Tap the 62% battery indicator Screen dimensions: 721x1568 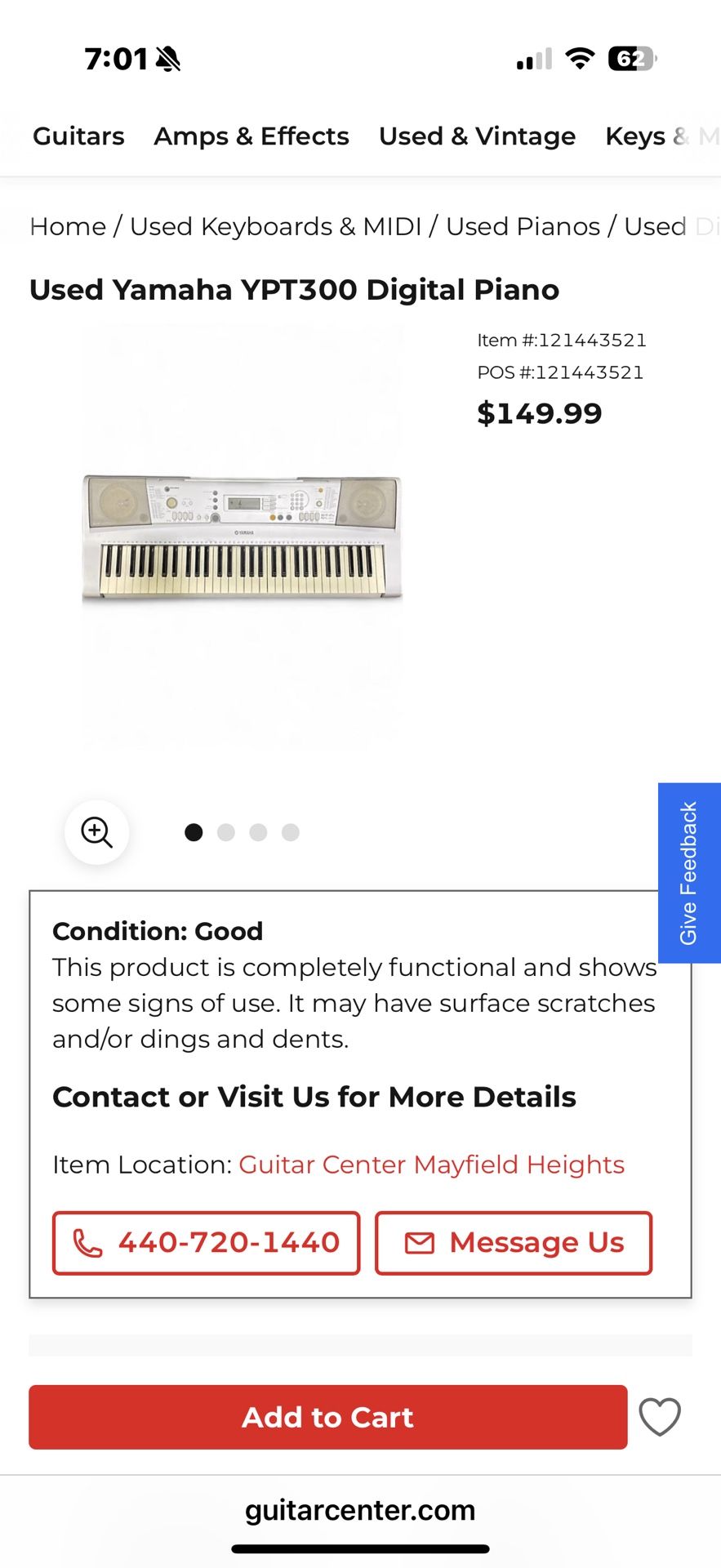pyautogui.click(x=630, y=59)
